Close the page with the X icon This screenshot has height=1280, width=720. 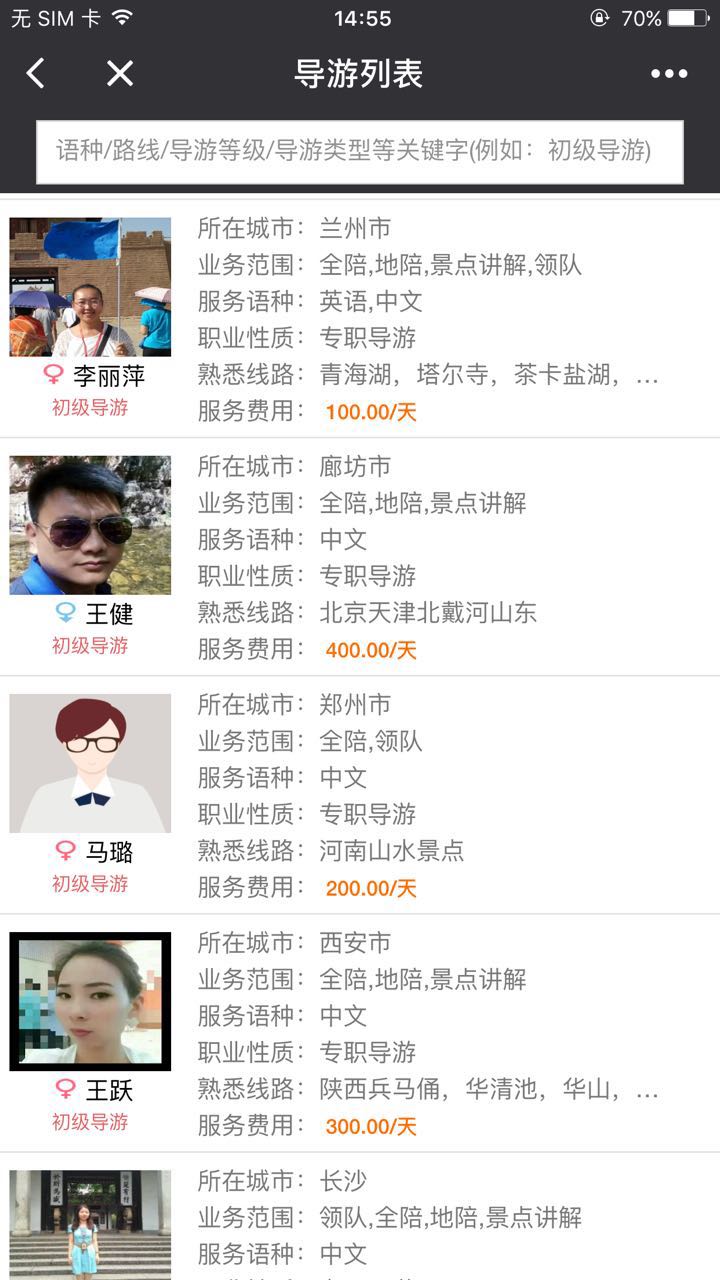pos(120,73)
